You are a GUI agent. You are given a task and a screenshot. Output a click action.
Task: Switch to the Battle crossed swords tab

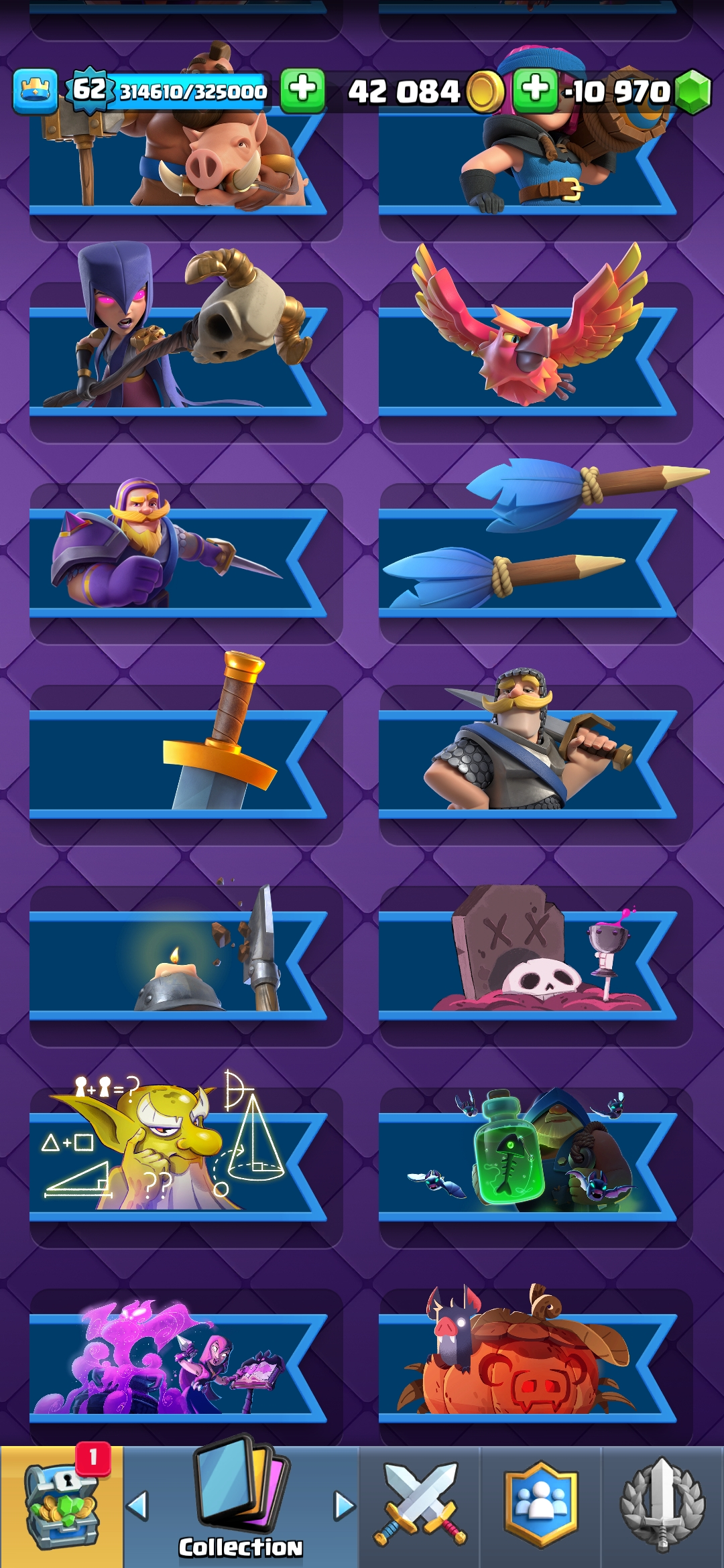coord(420,1506)
